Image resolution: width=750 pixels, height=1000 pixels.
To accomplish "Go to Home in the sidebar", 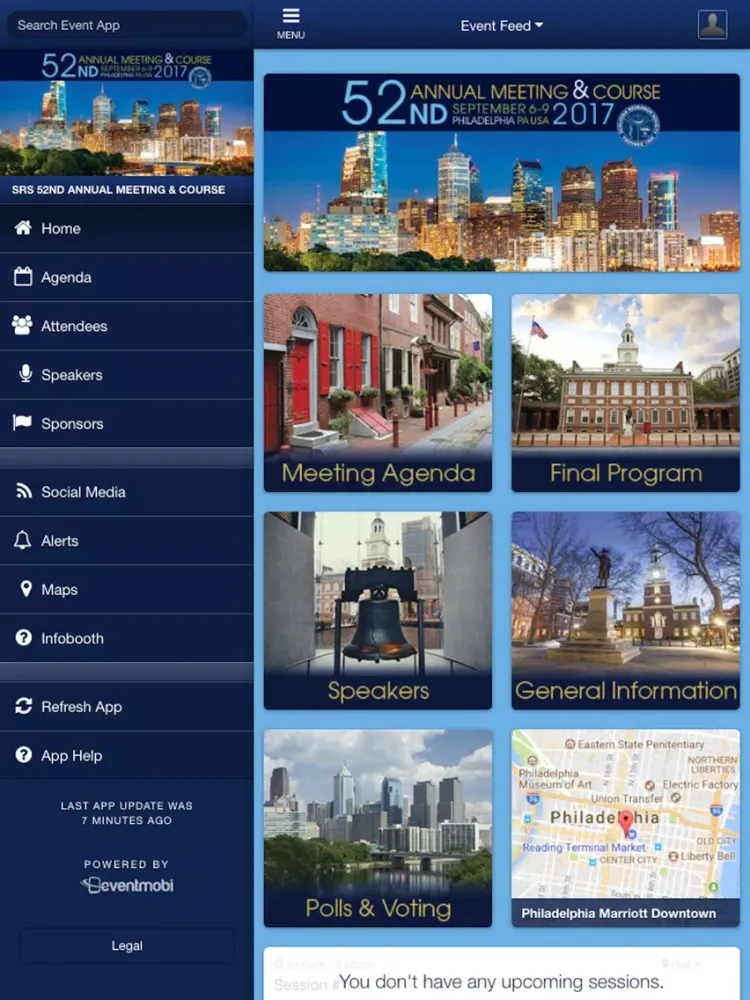I will click(126, 229).
